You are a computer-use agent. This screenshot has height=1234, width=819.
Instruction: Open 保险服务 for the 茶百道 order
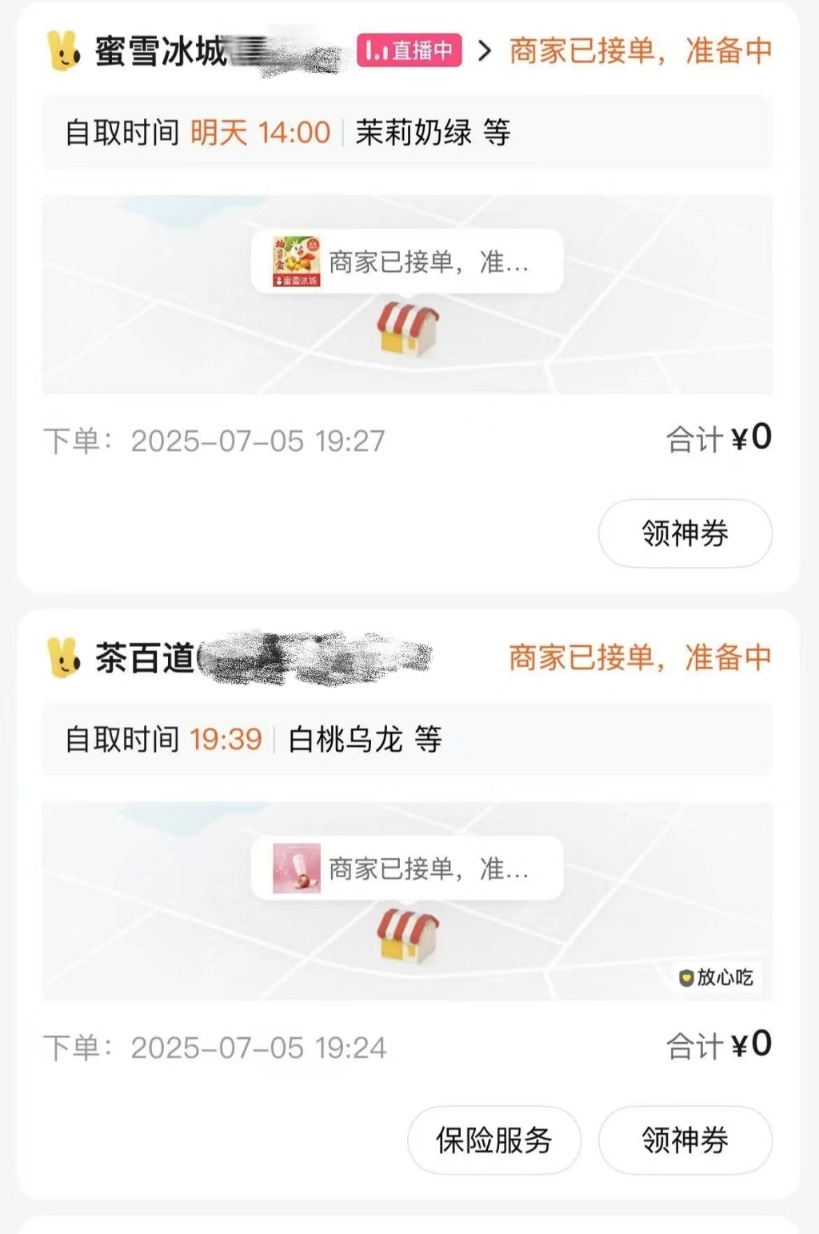coord(494,1140)
